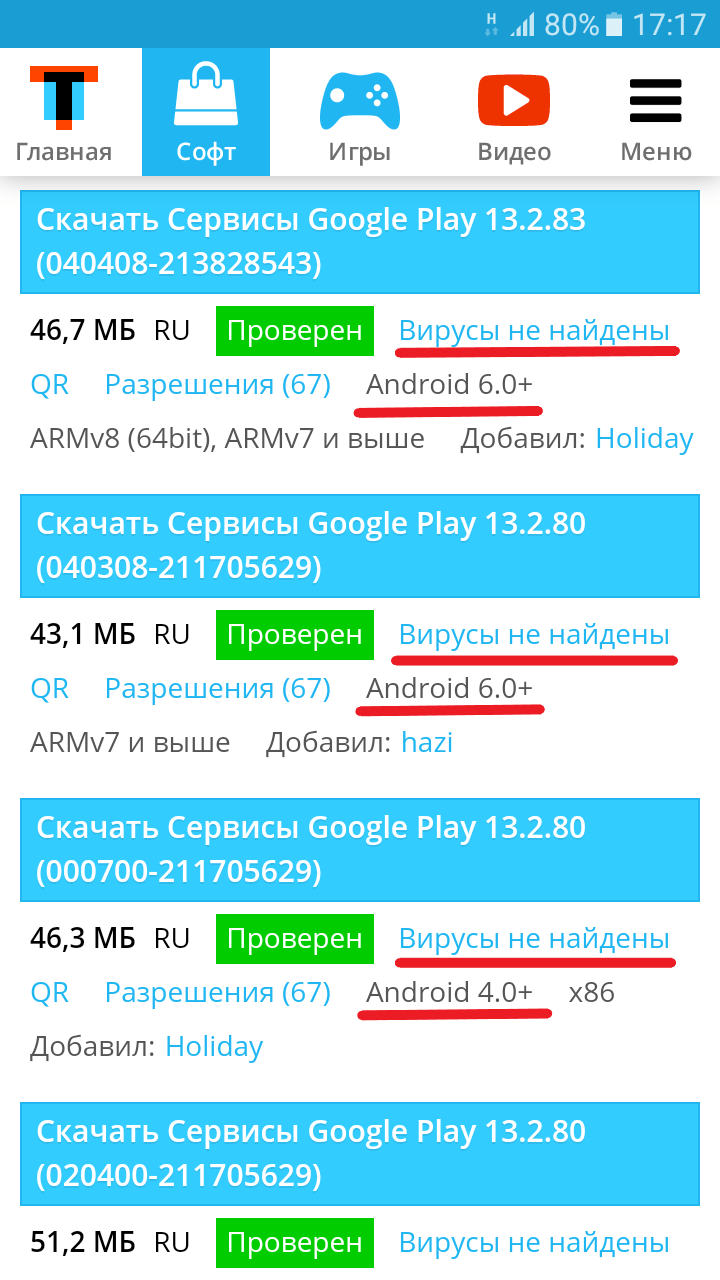
Task: Download Сервисы Google Play 13.2.80 (040308-211705629)
Action: (x=360, y=546)
